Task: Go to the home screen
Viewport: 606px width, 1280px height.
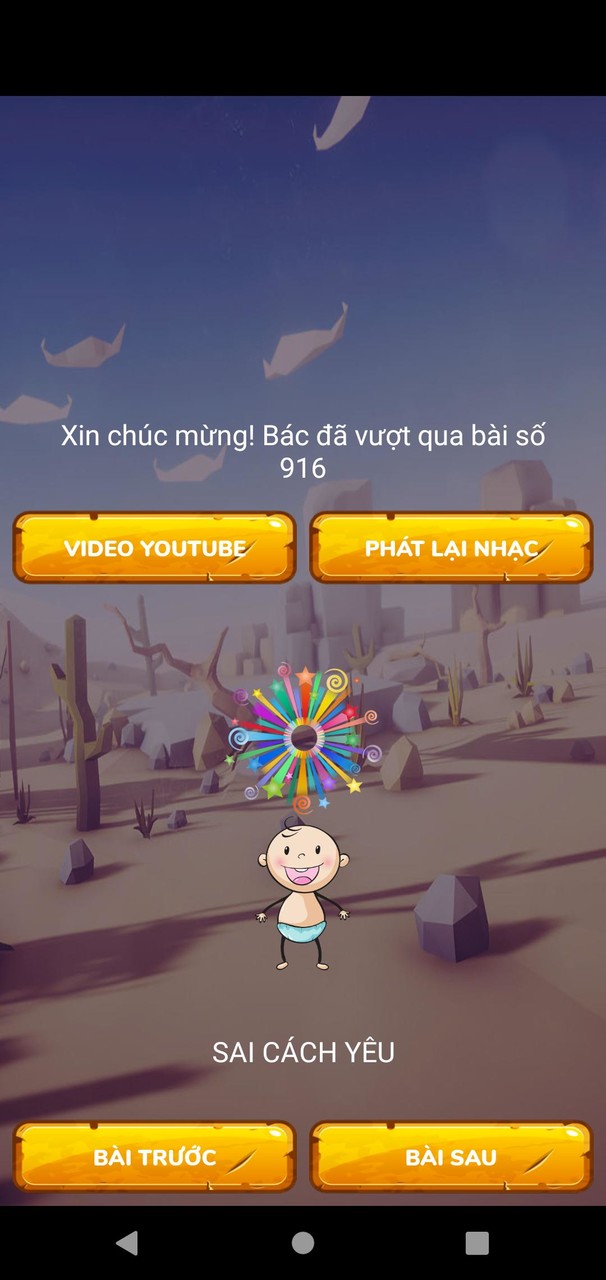Action: [303, 1243]
